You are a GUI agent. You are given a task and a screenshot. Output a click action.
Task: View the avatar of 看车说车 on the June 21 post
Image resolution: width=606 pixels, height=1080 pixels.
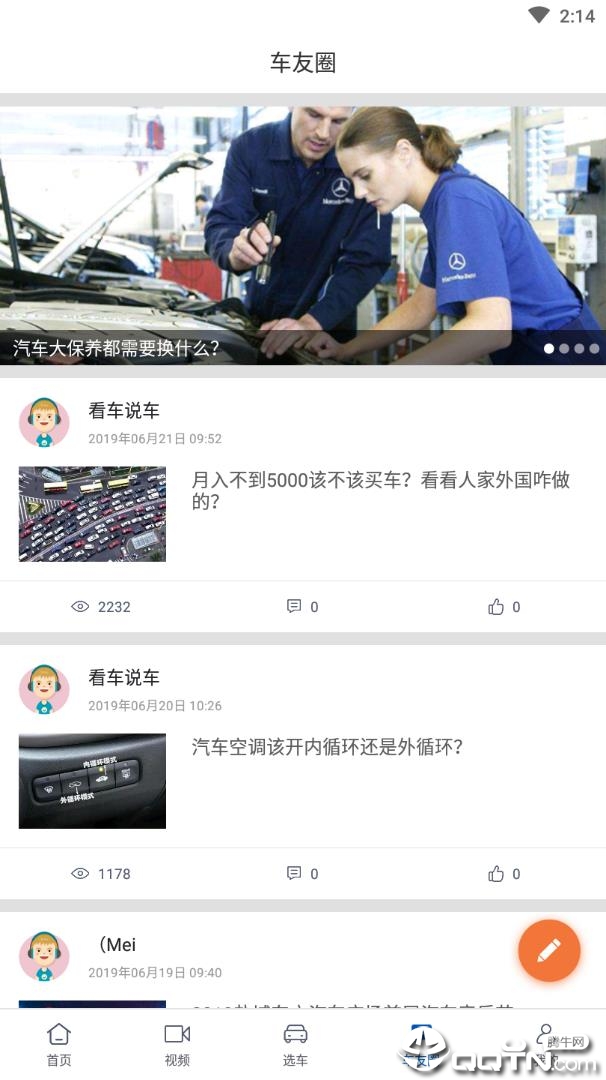(x=44, y=422)
